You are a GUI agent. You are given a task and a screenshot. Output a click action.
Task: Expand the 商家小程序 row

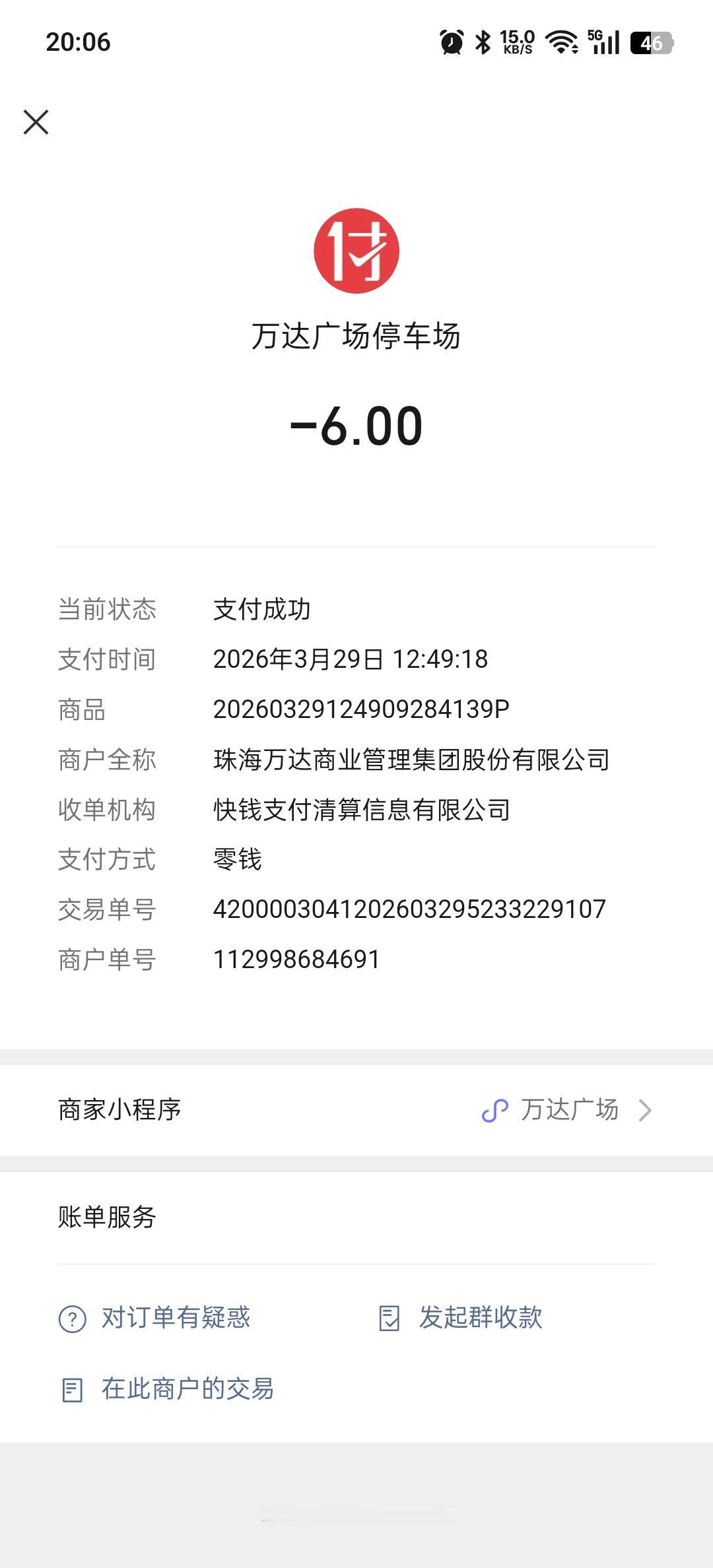356,1109
